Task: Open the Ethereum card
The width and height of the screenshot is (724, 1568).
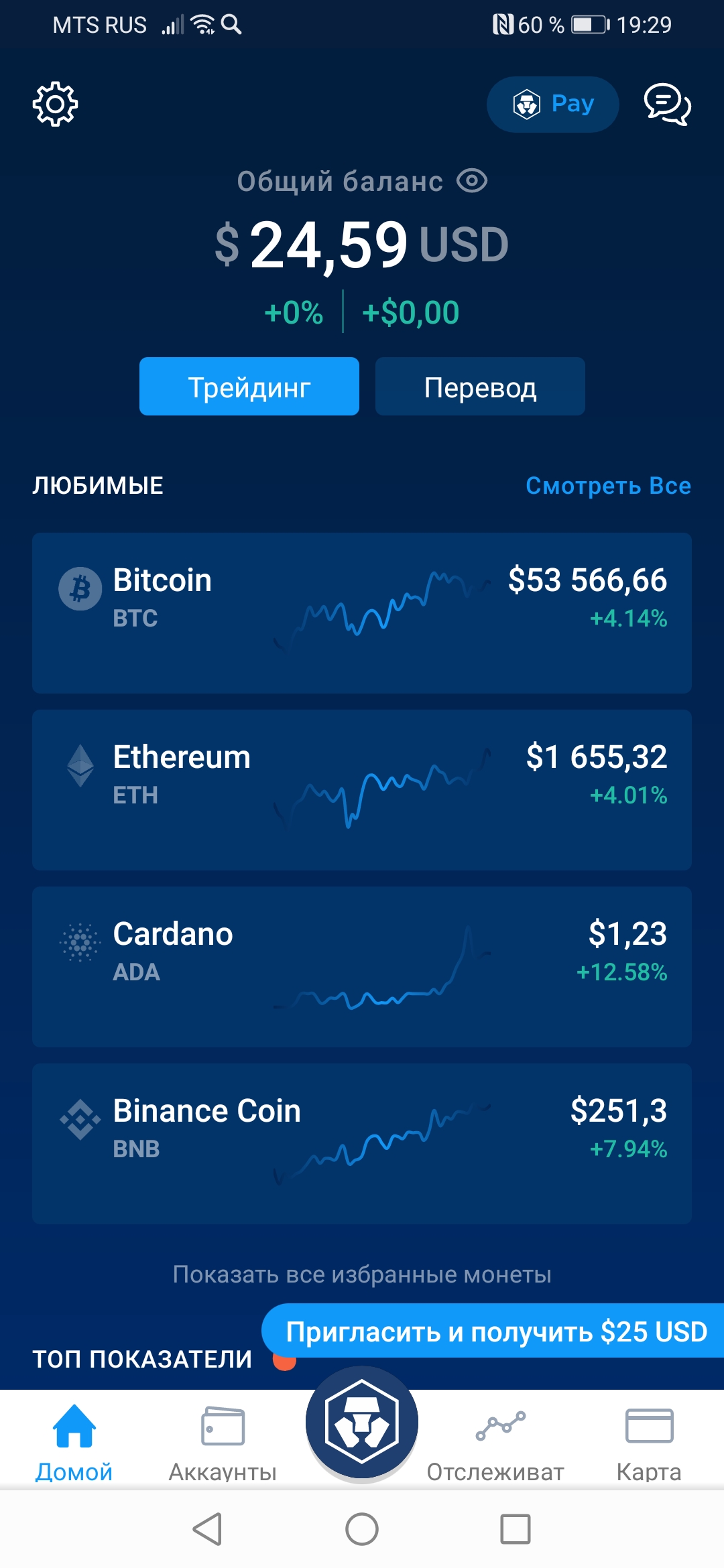Action: pyautogui.click(x=362, y=790)
